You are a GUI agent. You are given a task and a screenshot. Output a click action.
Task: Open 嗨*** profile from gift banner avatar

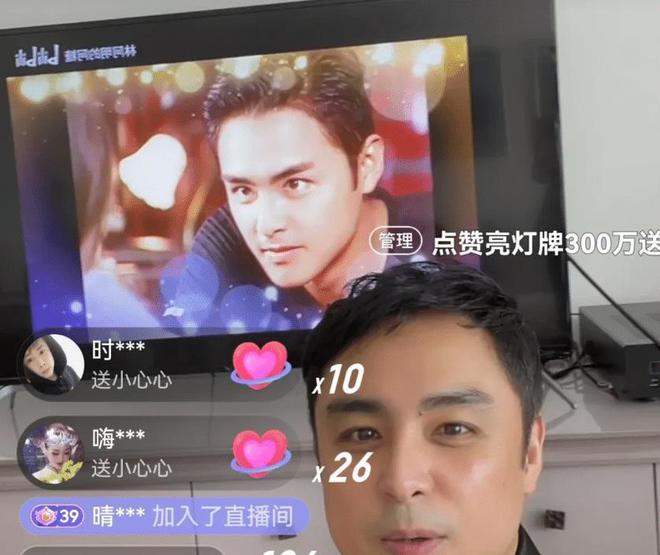(51, 451)
